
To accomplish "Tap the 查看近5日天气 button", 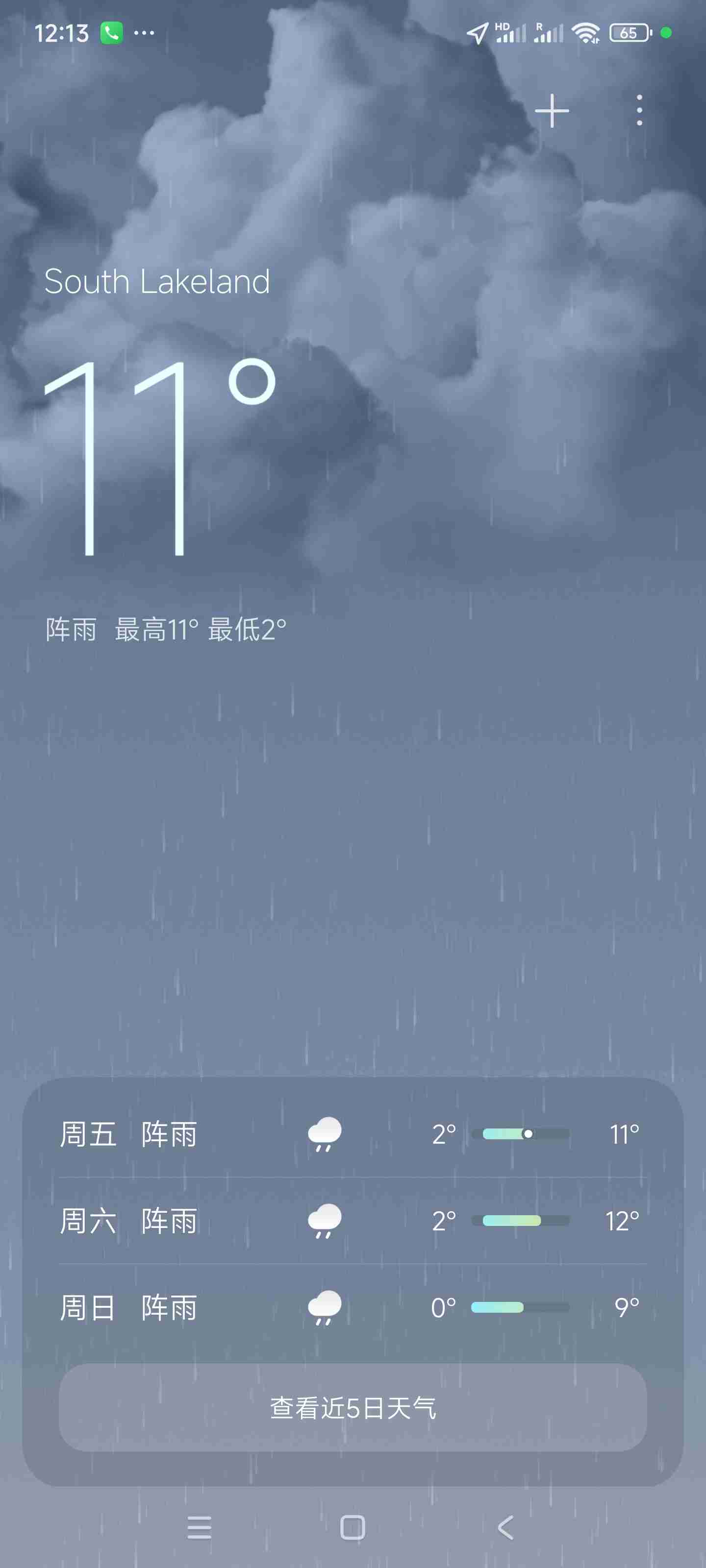I will tap(353, 1407).
